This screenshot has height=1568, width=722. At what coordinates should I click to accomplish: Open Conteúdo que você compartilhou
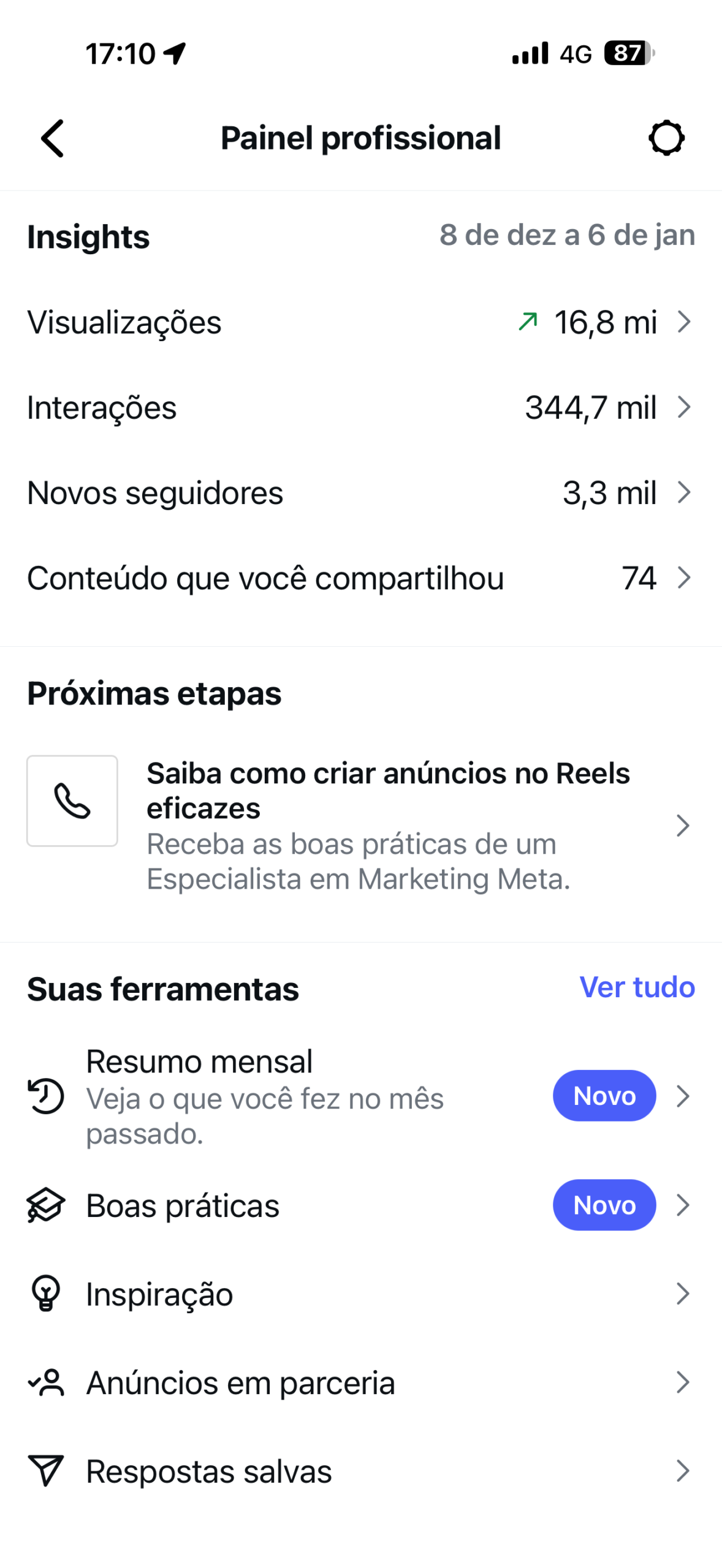pos(360,578)
